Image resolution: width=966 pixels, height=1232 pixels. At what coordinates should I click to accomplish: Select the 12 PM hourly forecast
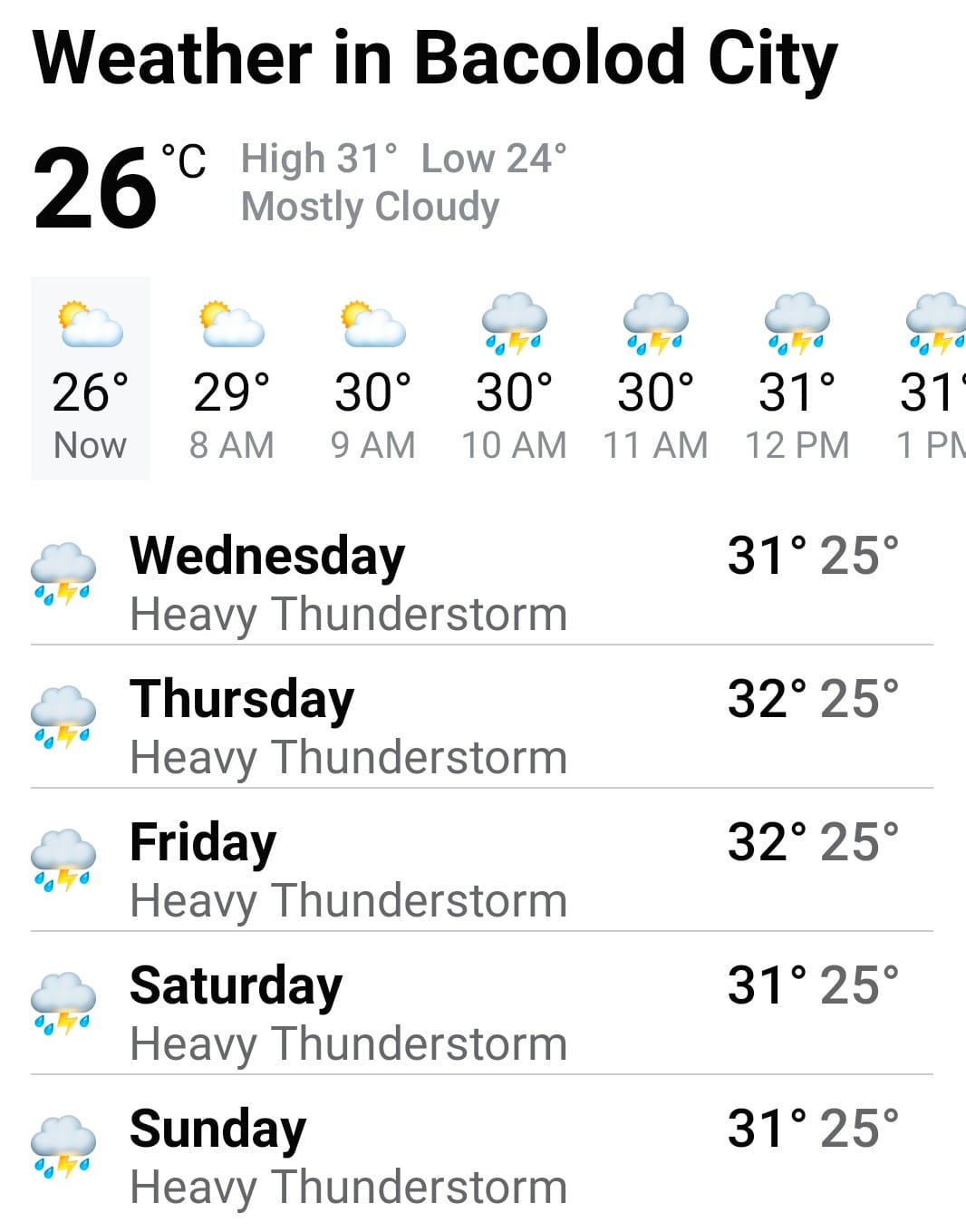pyautogui.click(x=797, y=378)
